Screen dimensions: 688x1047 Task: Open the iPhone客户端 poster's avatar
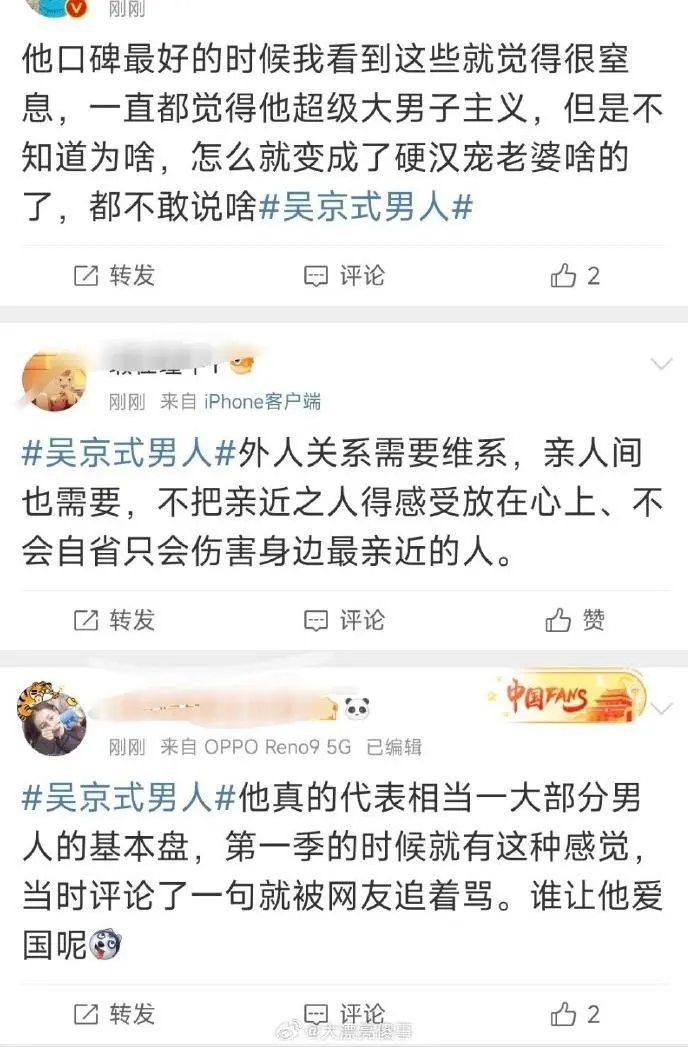click(53, 381)
